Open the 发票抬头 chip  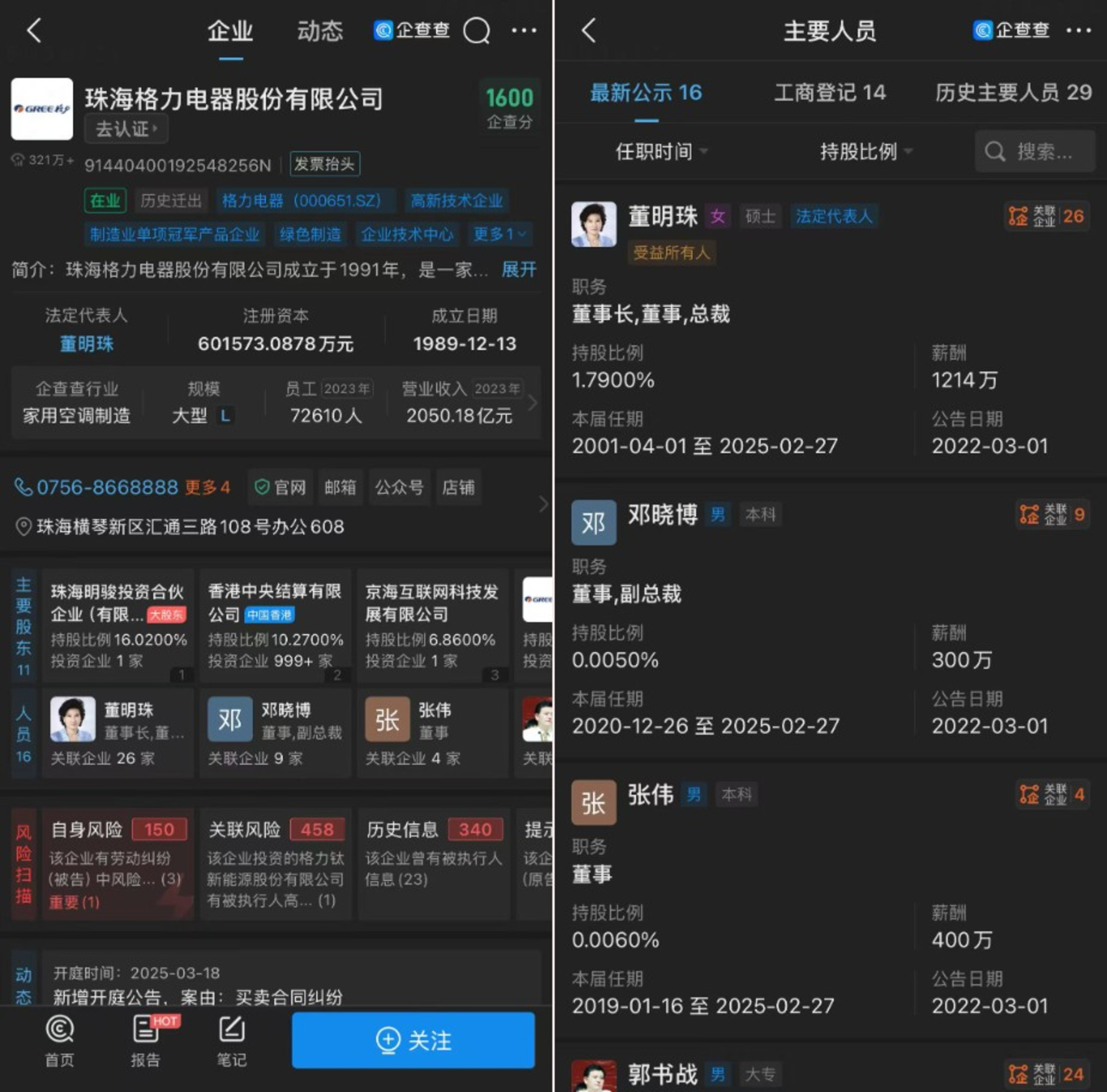(325, 164)
